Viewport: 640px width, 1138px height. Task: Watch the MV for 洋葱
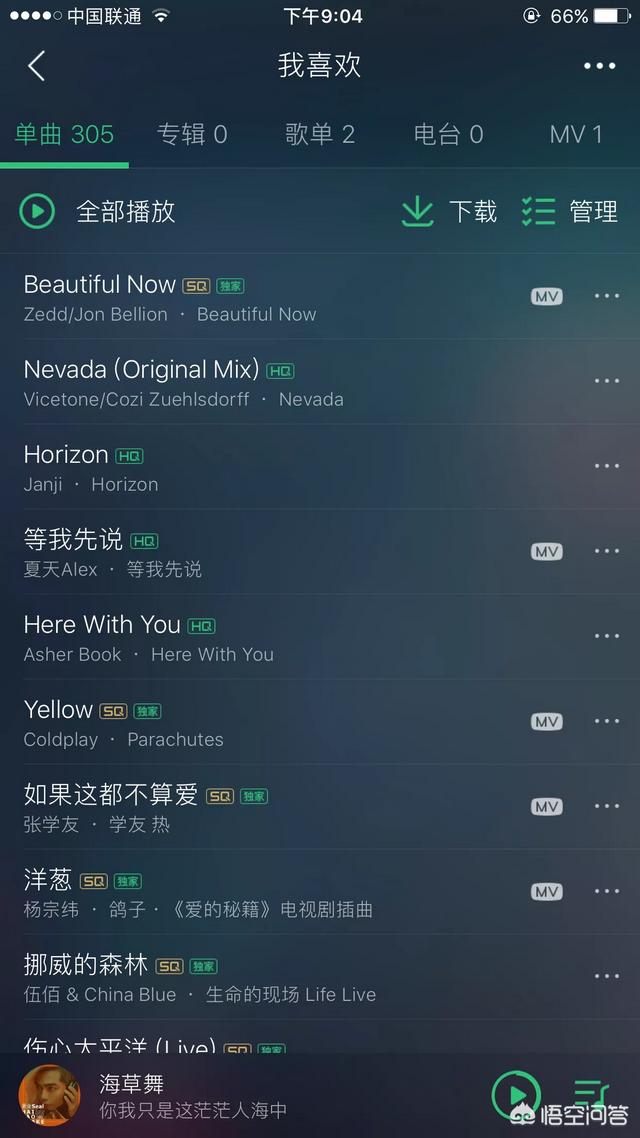click(x=546, y=891)
